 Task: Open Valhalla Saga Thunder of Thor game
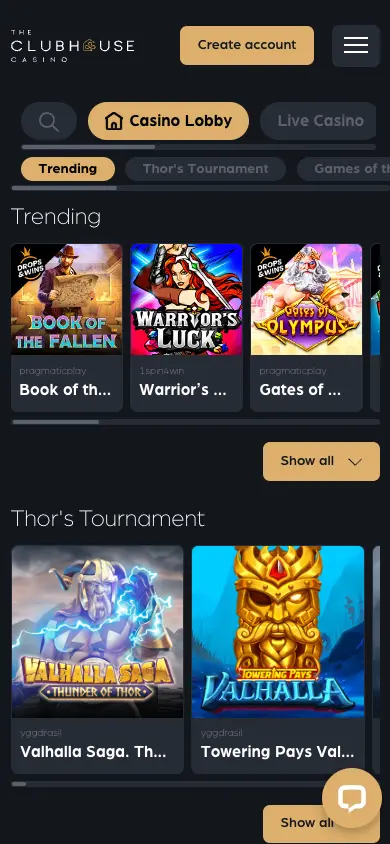[97, 659]
